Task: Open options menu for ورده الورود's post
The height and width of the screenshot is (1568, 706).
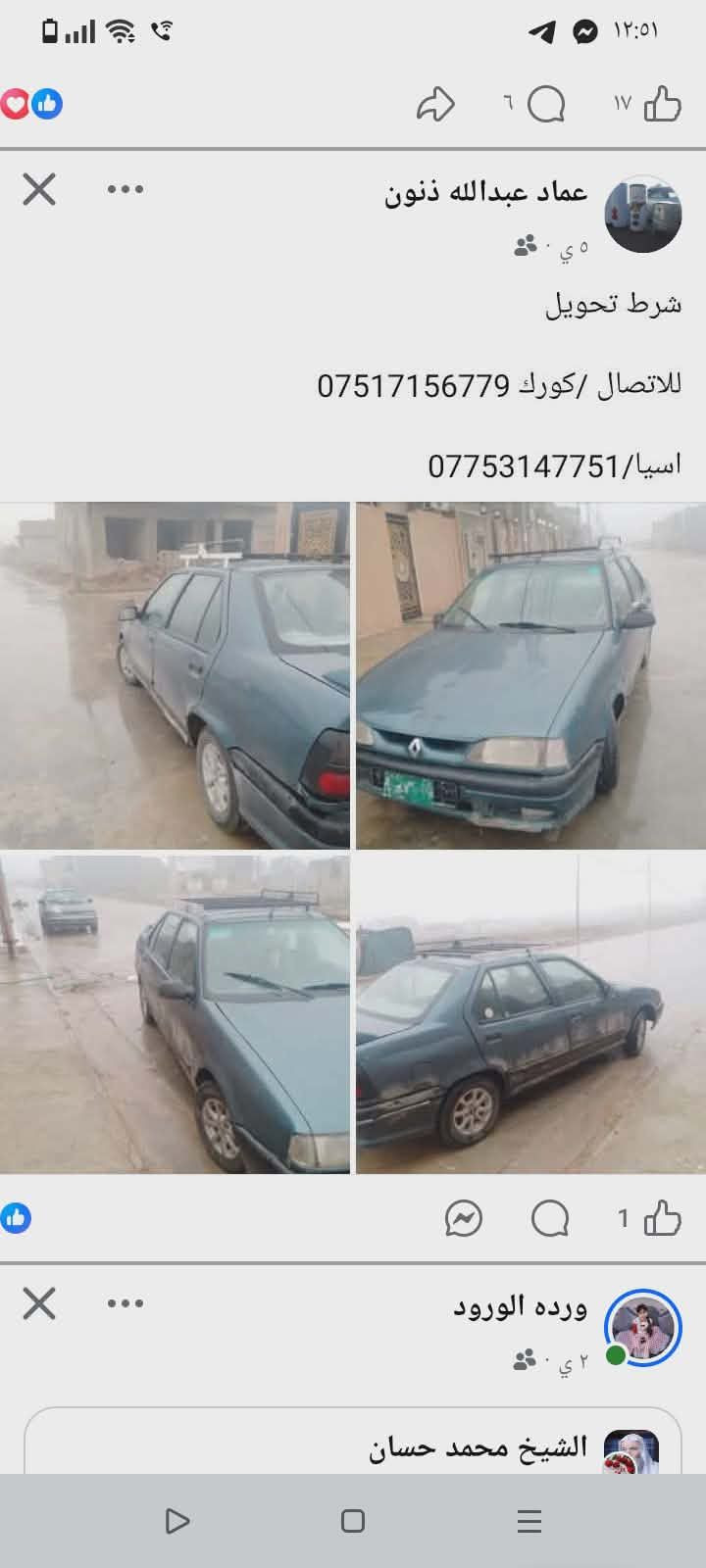Action: (x=126, y=1303)
